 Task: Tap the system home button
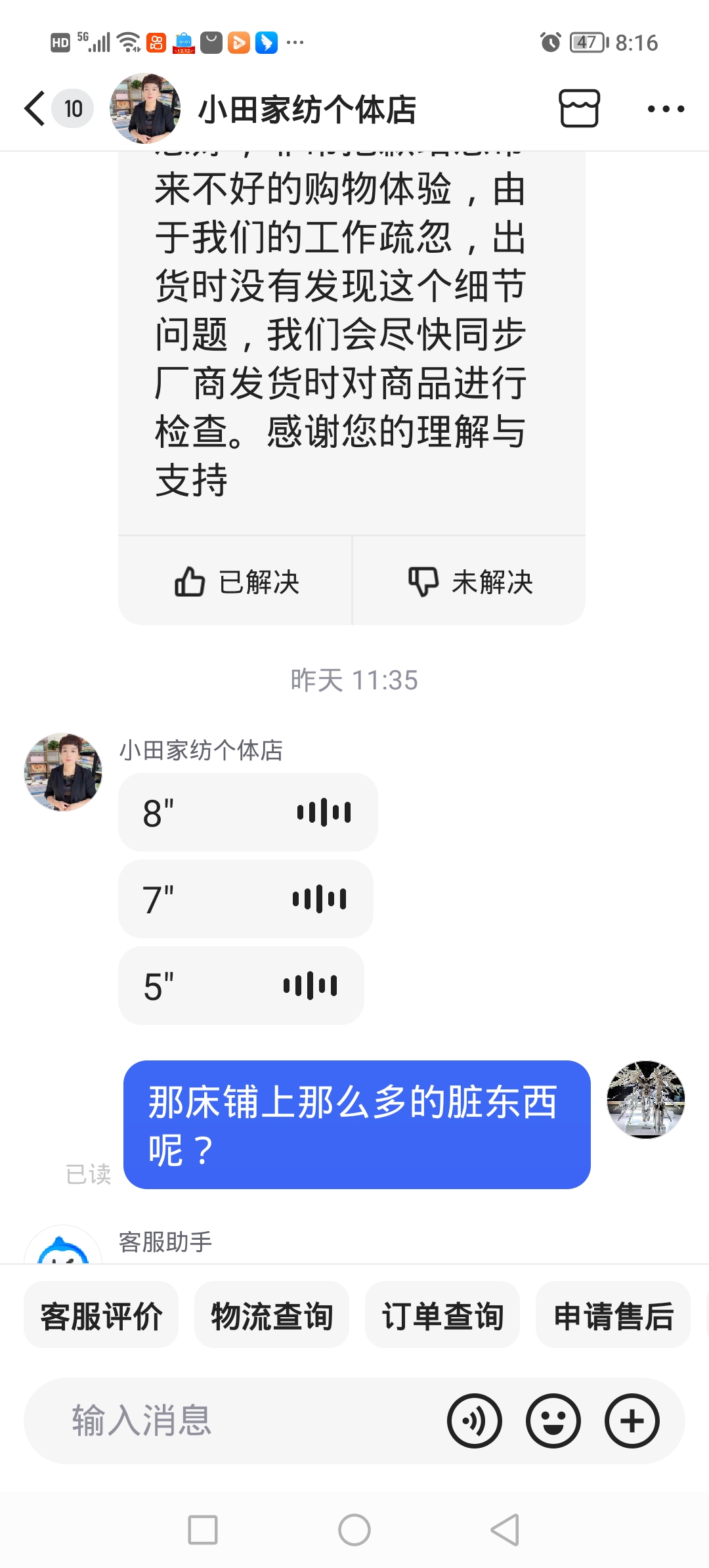[x=354, y=1530]
